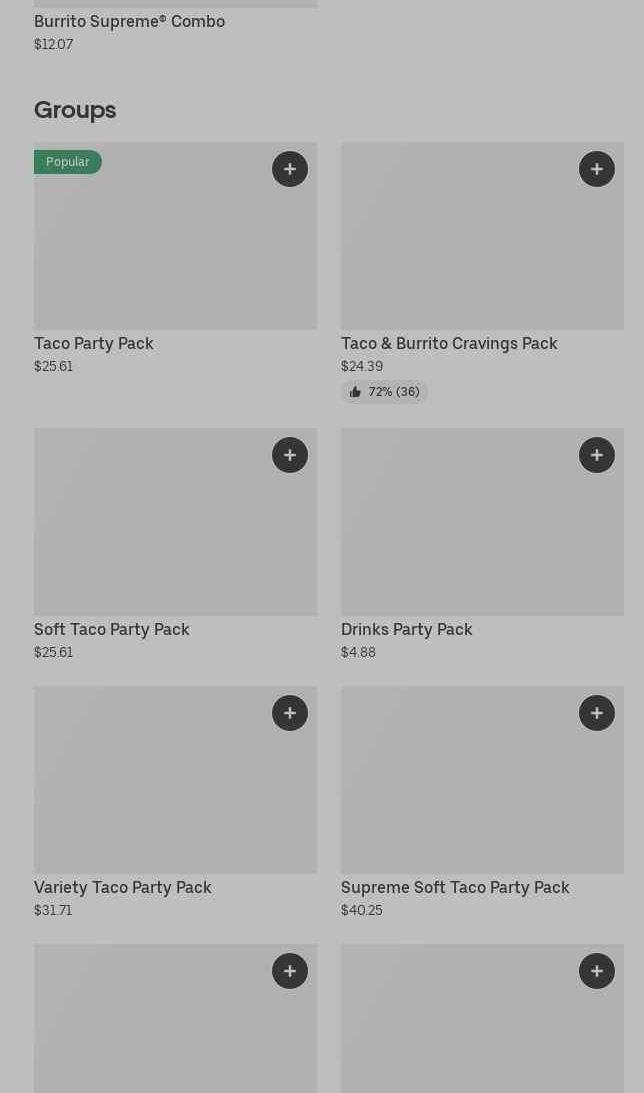644x1093 pixels.
Task: Add Soft Taco Party Pack to cart
Action: [x=290, y=455]
